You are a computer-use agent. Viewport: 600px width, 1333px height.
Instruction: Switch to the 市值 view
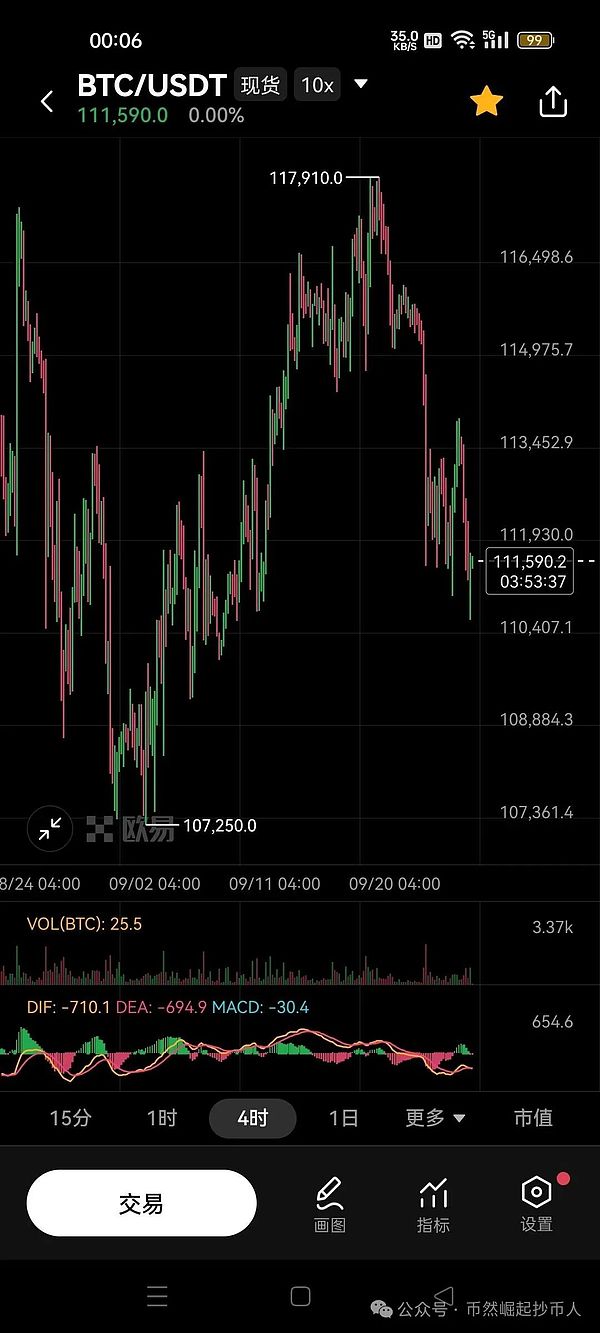(x=533, y=1118)
